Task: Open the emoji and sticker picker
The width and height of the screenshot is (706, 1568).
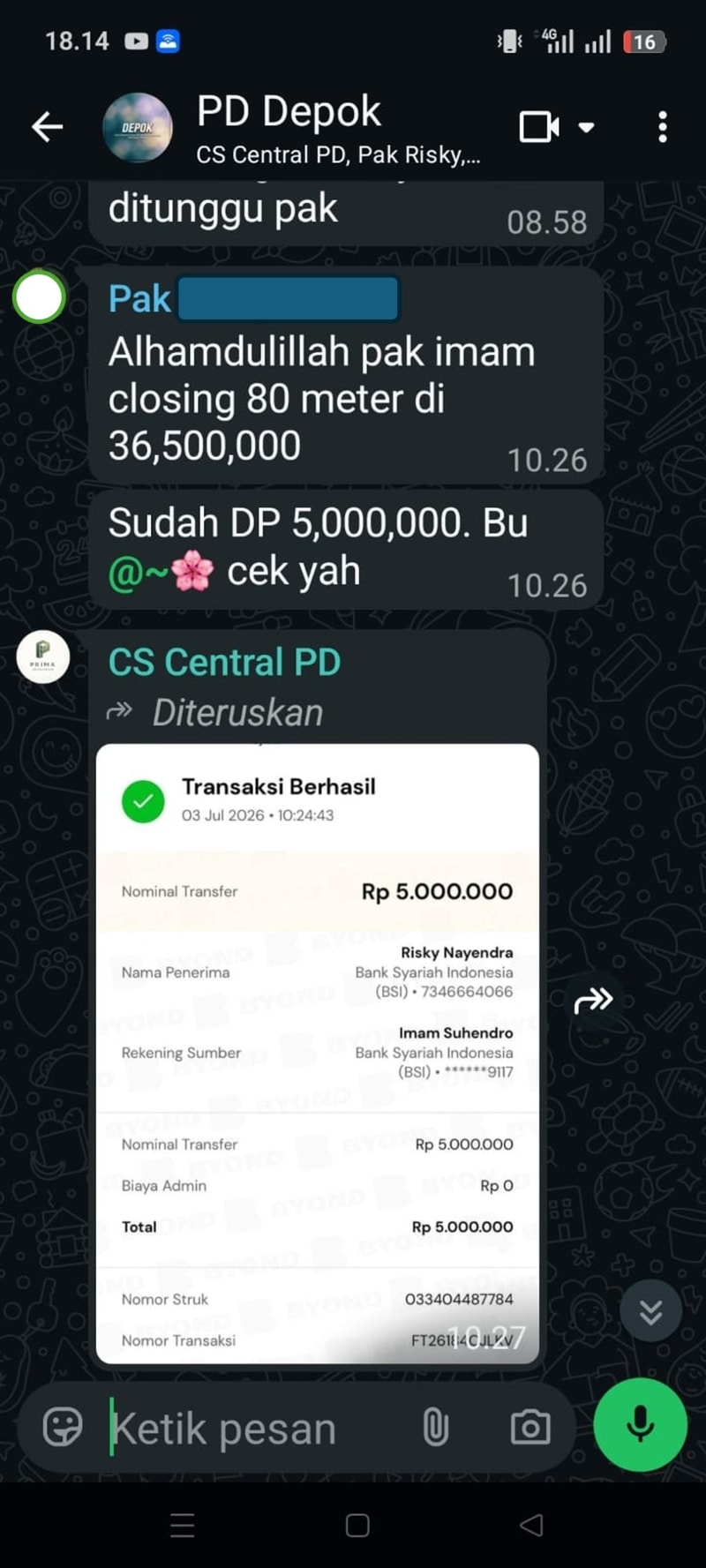Action: point(63,1426)
